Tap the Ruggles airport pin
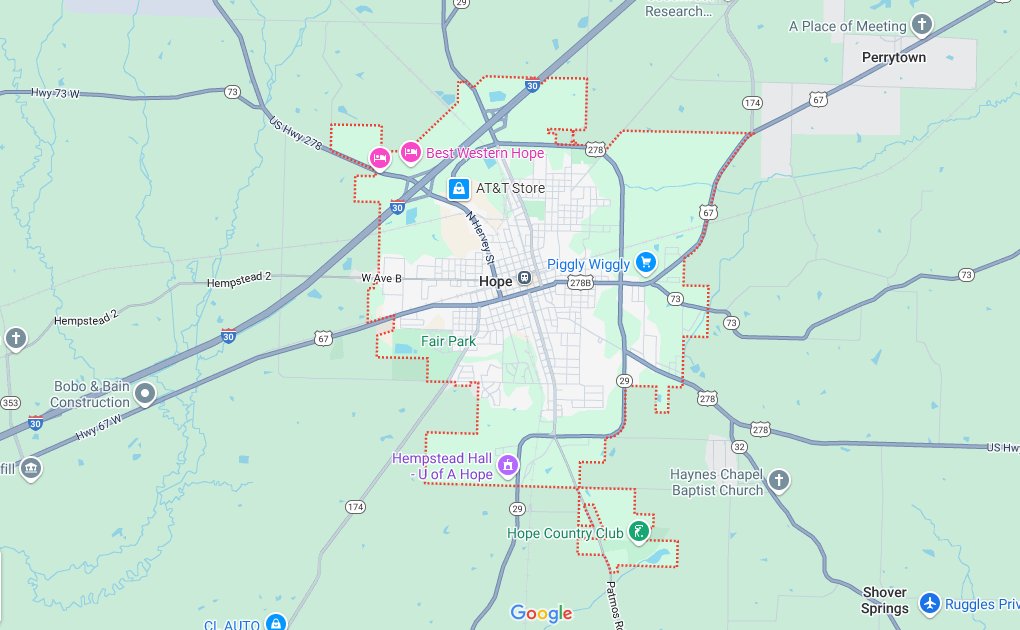The image size is (1020, 630). pos(930,604)
